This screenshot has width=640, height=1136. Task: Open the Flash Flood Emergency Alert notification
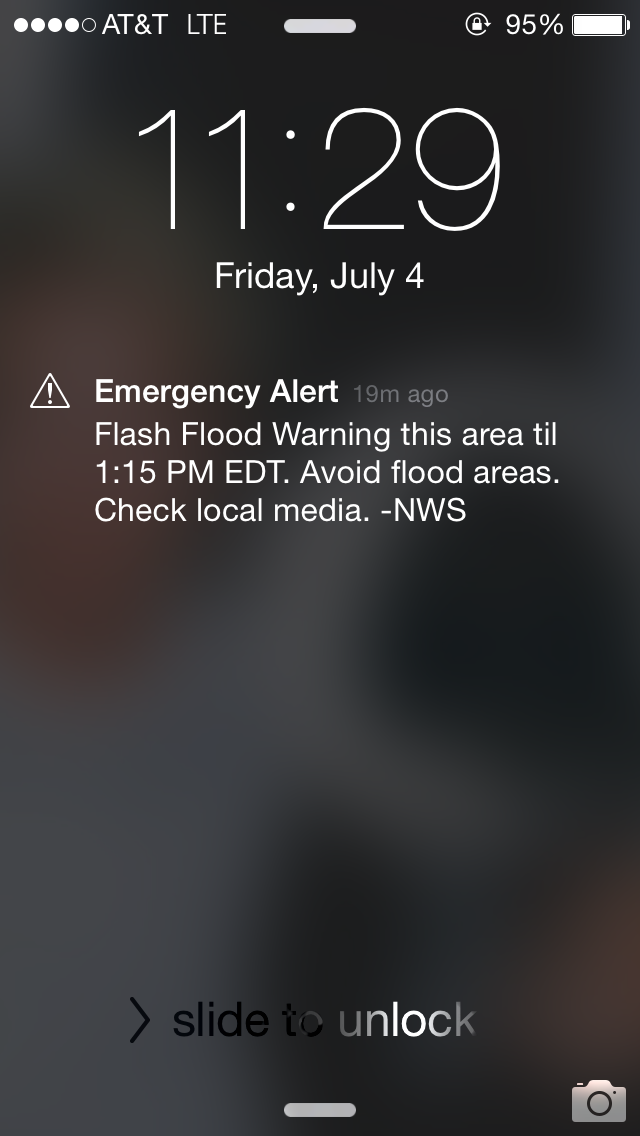320,450
